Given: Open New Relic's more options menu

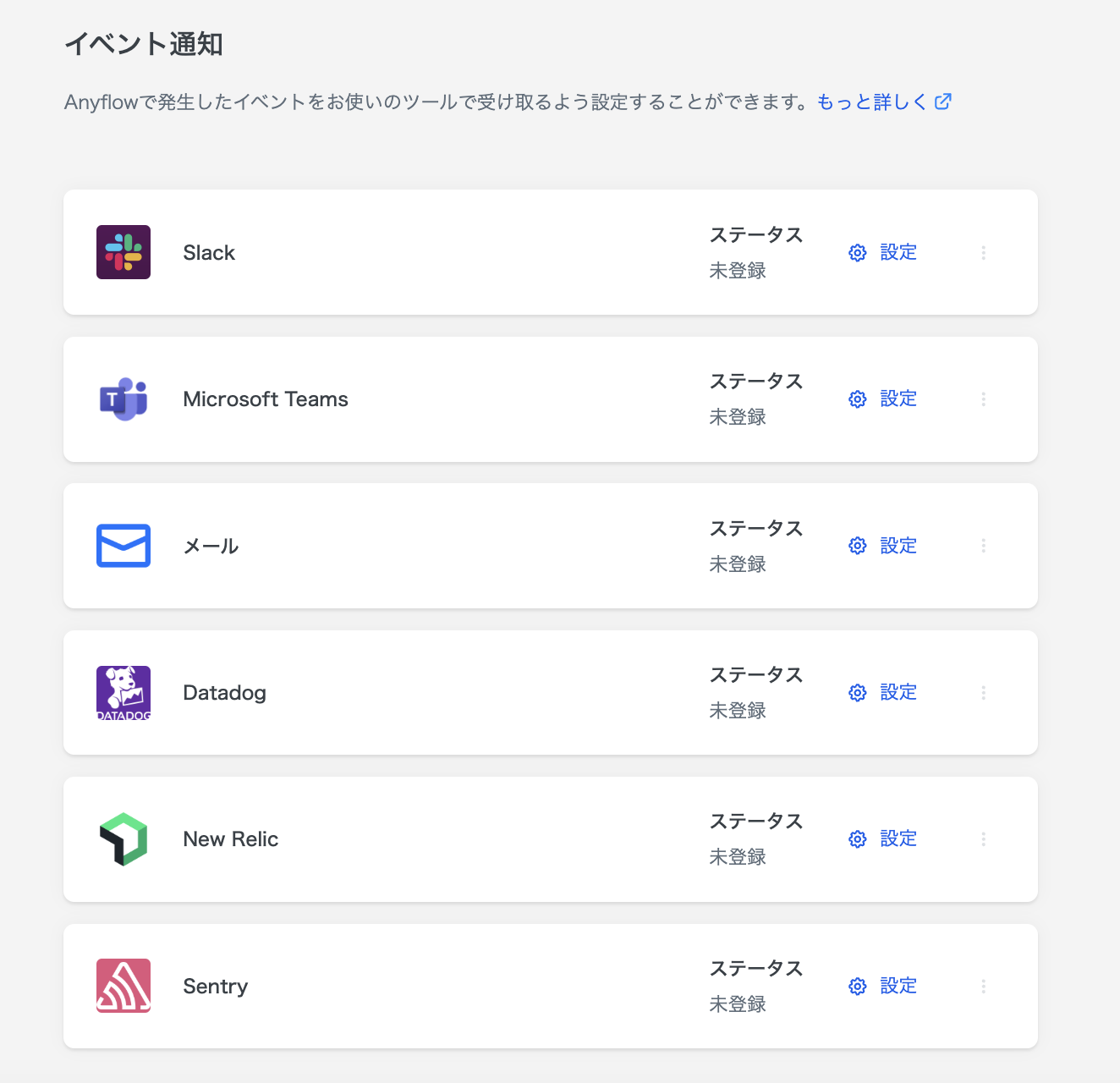Looking at the screenshot, I should tap(984, 839).
